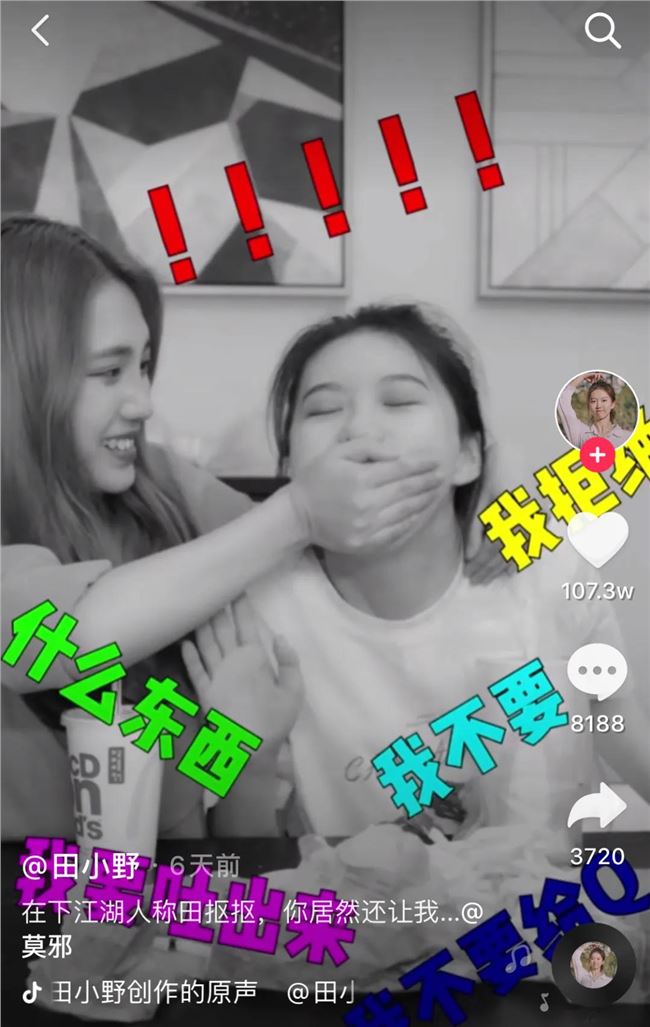Open the @田小野 username link

(x=84, y=866)
